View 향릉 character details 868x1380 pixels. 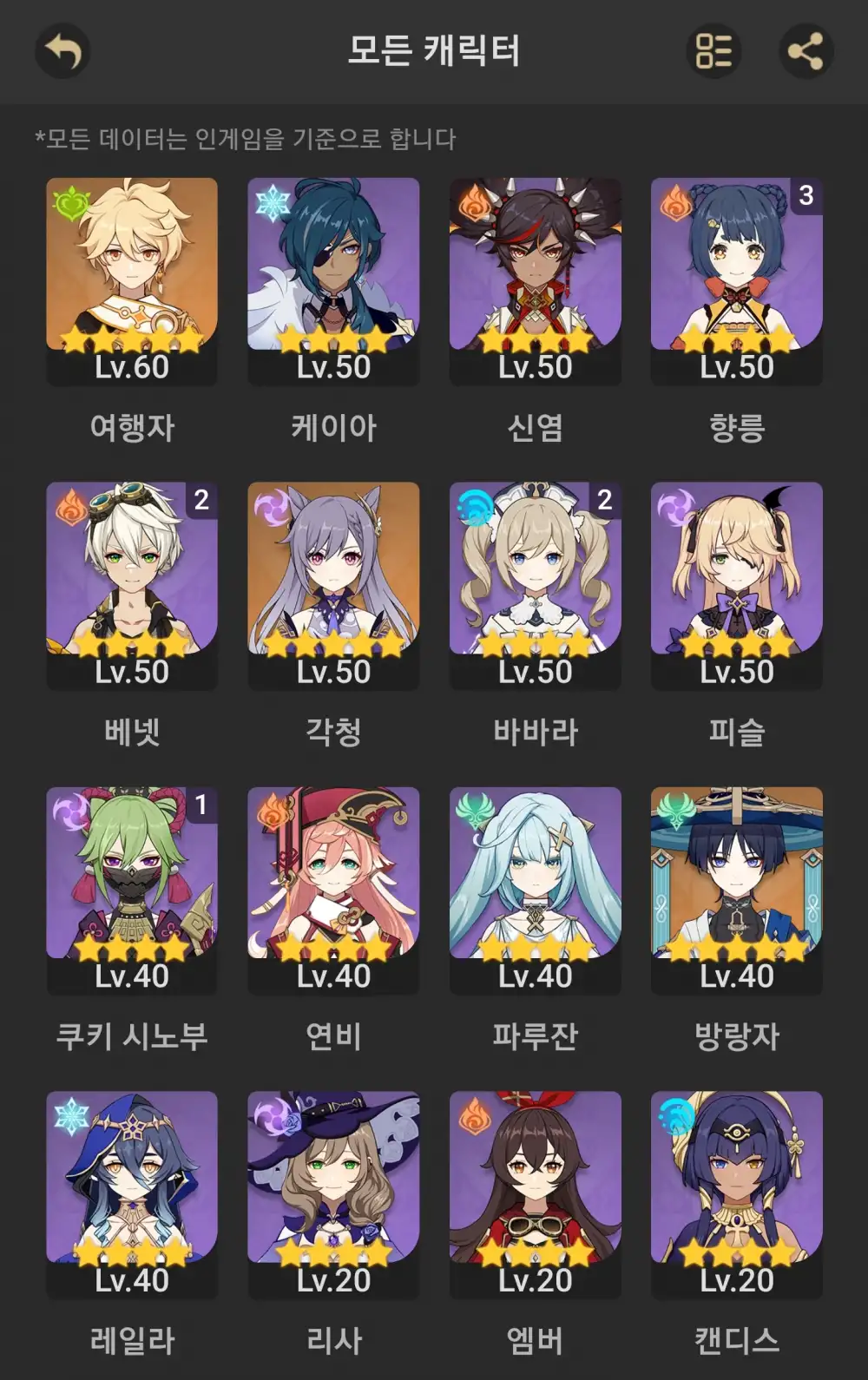point(736,281)
